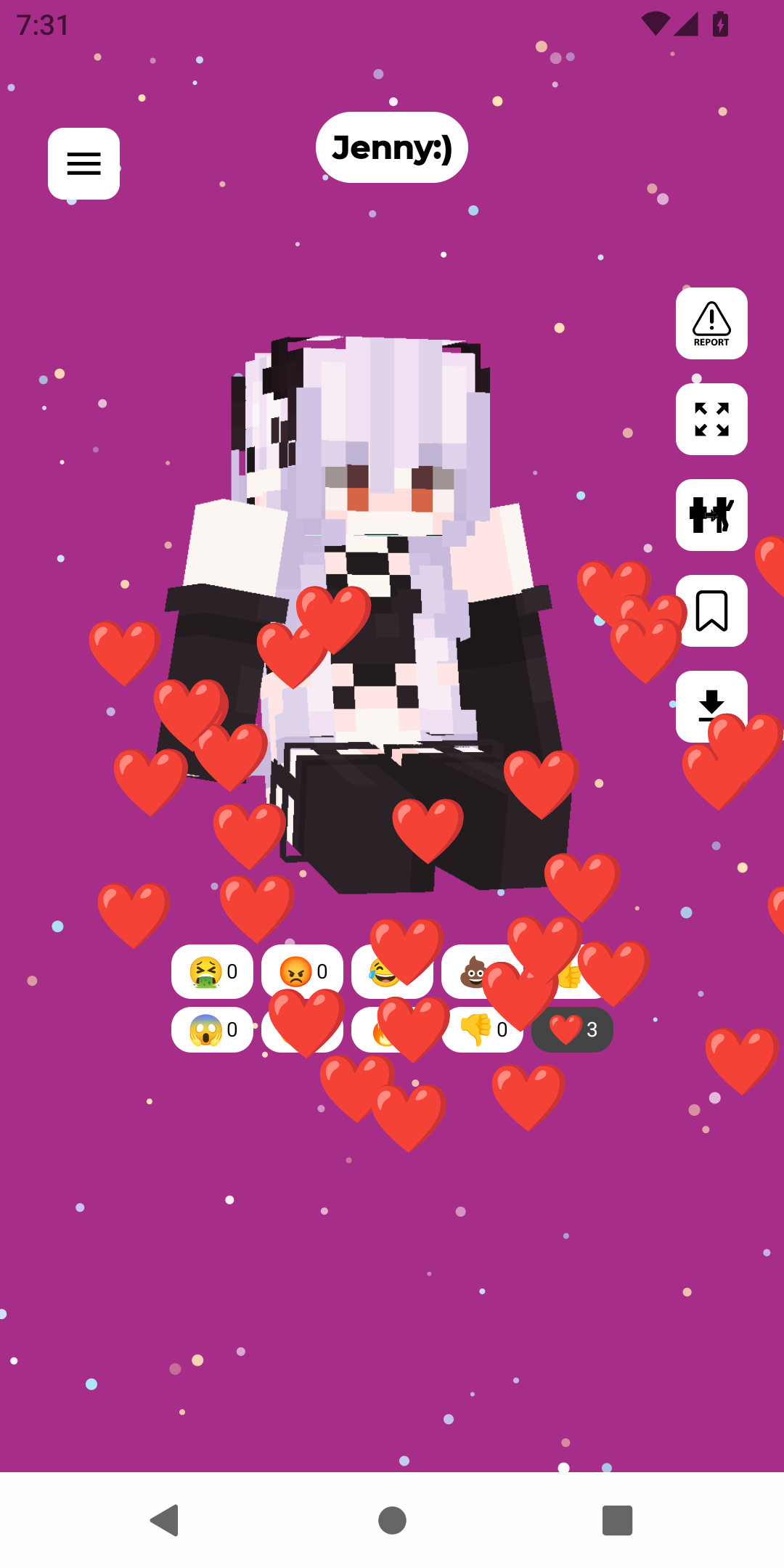This screenshot has height=1568, width=784.
Task: Go to the home screen
Action: (392, 1520)
